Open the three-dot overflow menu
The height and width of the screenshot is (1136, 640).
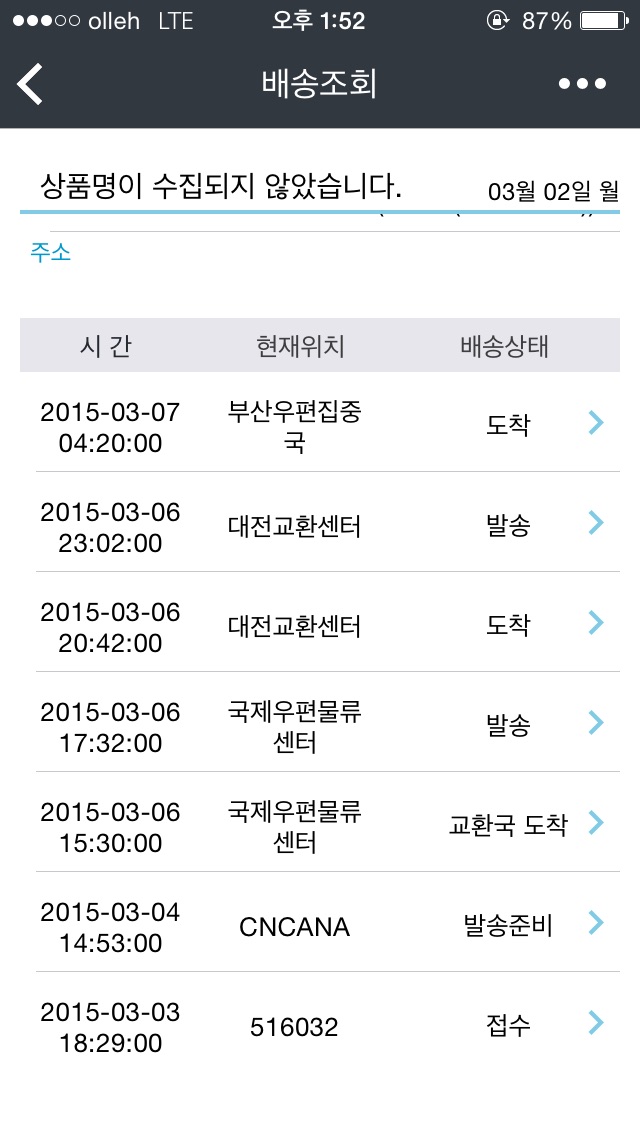[x=582, y=84]
